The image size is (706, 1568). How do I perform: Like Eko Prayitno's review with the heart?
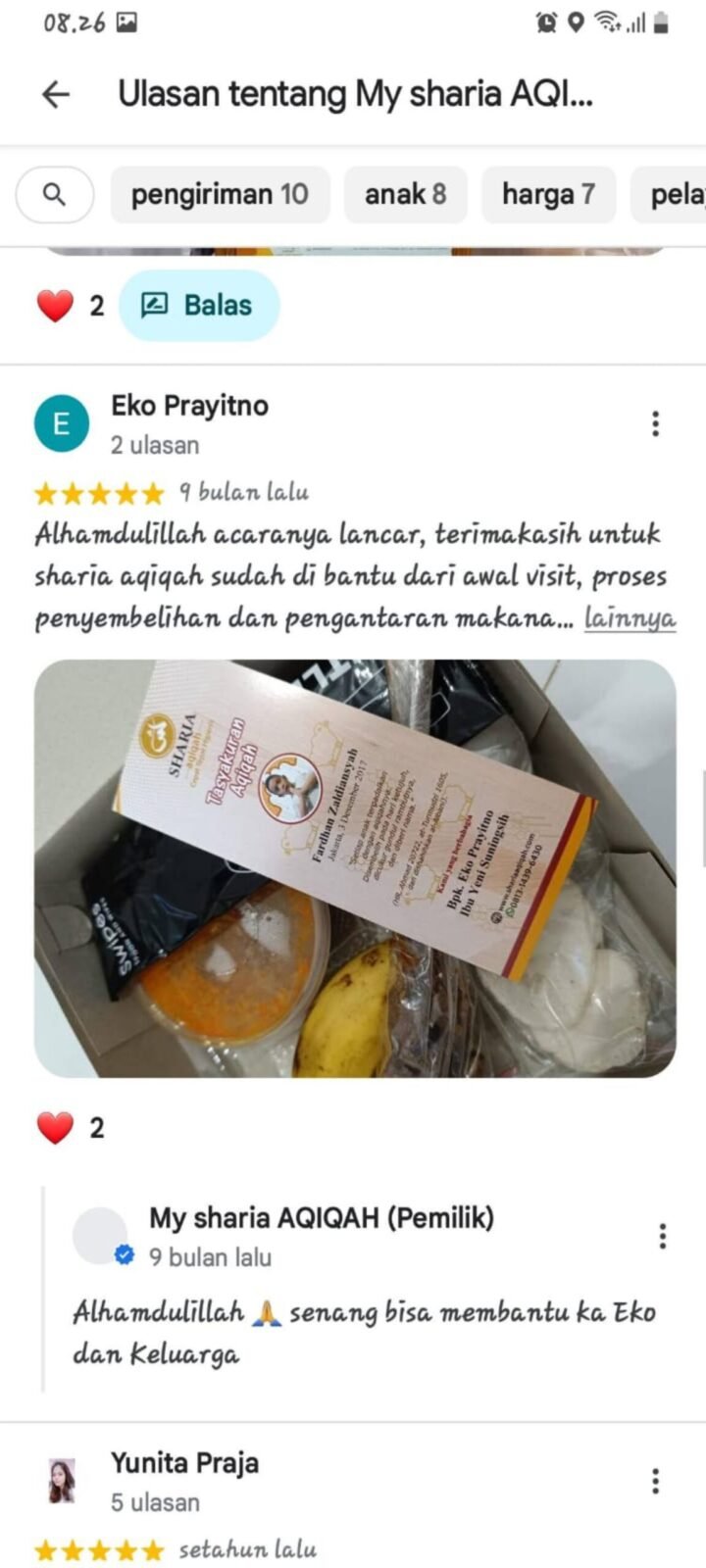pos(56,1128)
